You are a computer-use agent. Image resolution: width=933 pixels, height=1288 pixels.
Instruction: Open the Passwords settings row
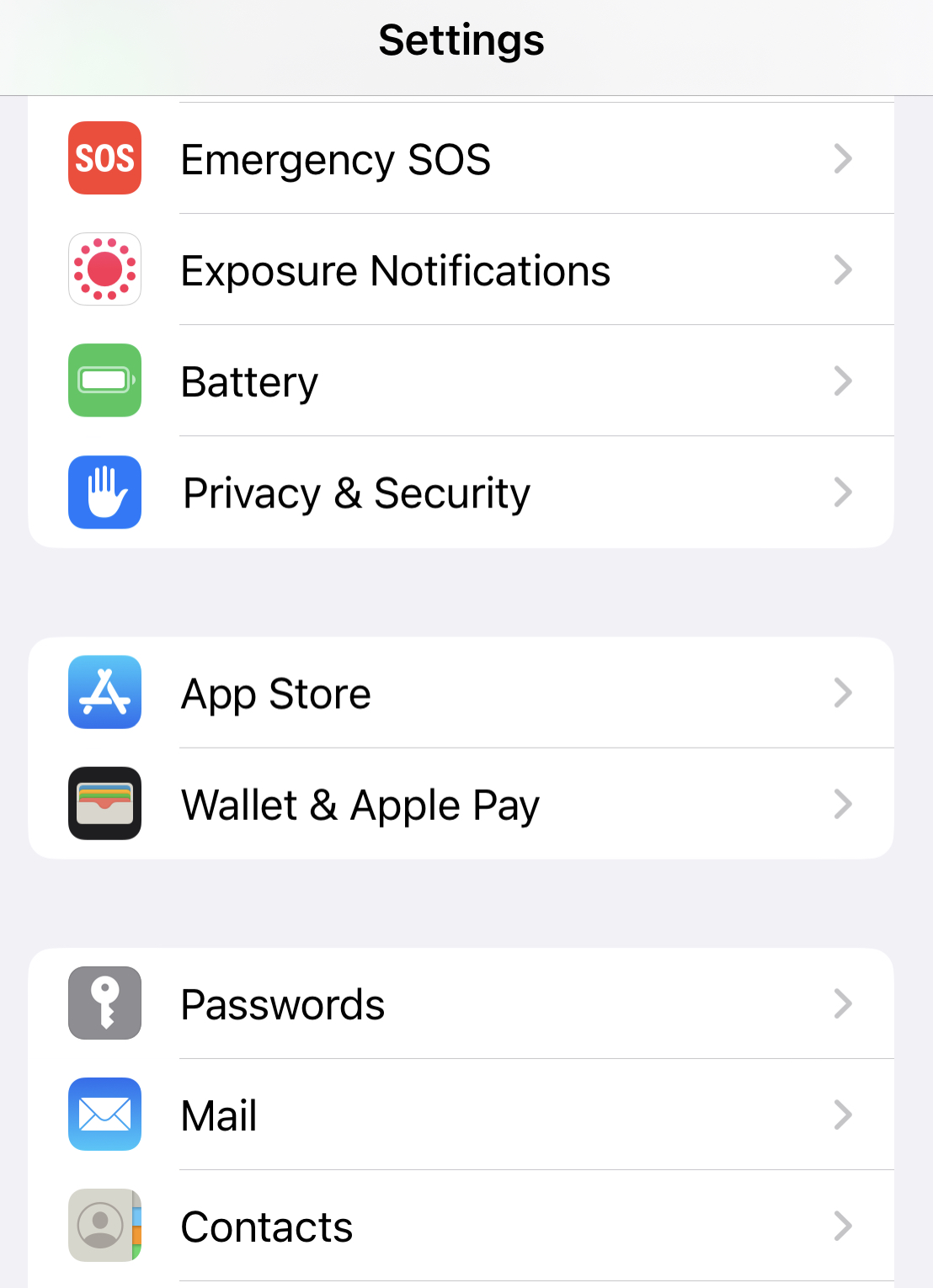click(463, 1003)
